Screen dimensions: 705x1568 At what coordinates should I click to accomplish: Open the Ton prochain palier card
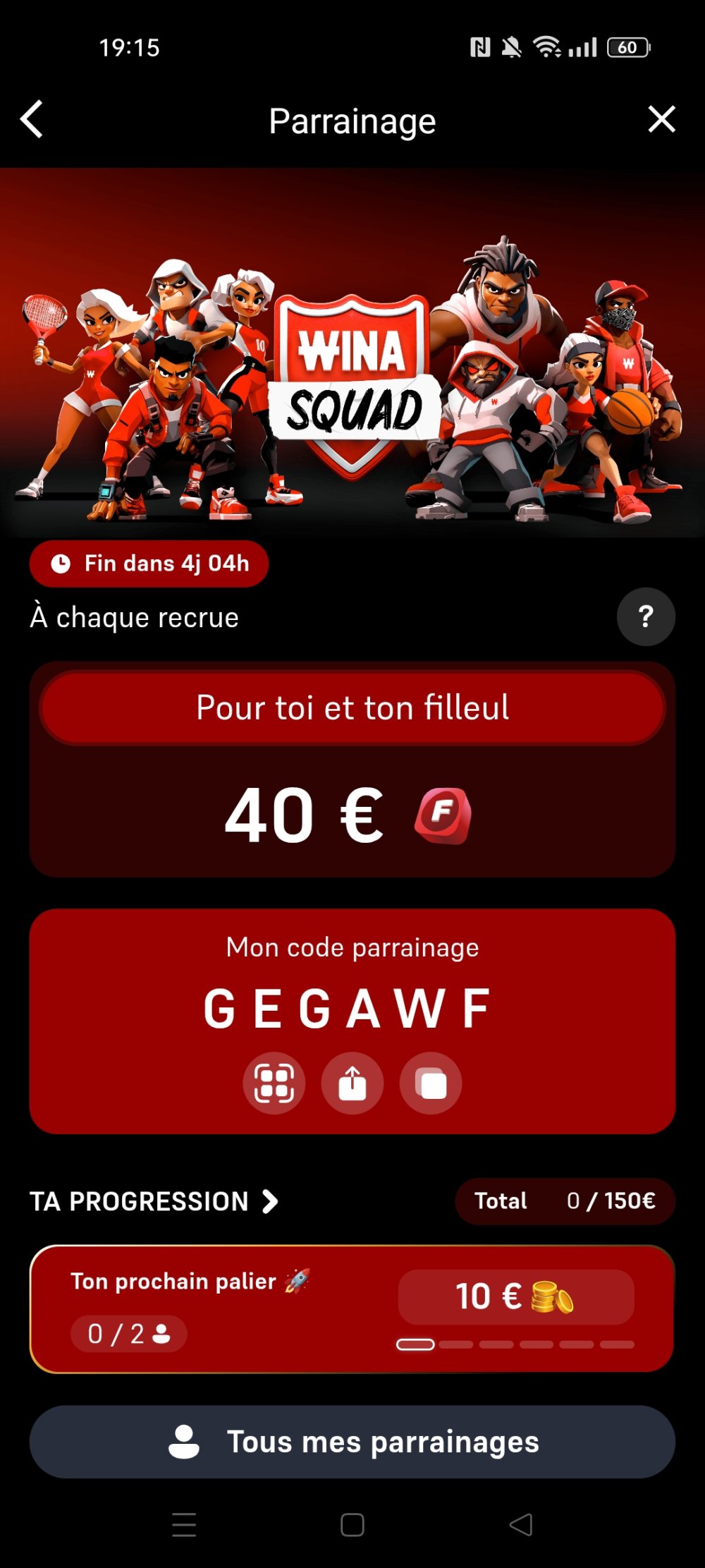(351, 1308)
